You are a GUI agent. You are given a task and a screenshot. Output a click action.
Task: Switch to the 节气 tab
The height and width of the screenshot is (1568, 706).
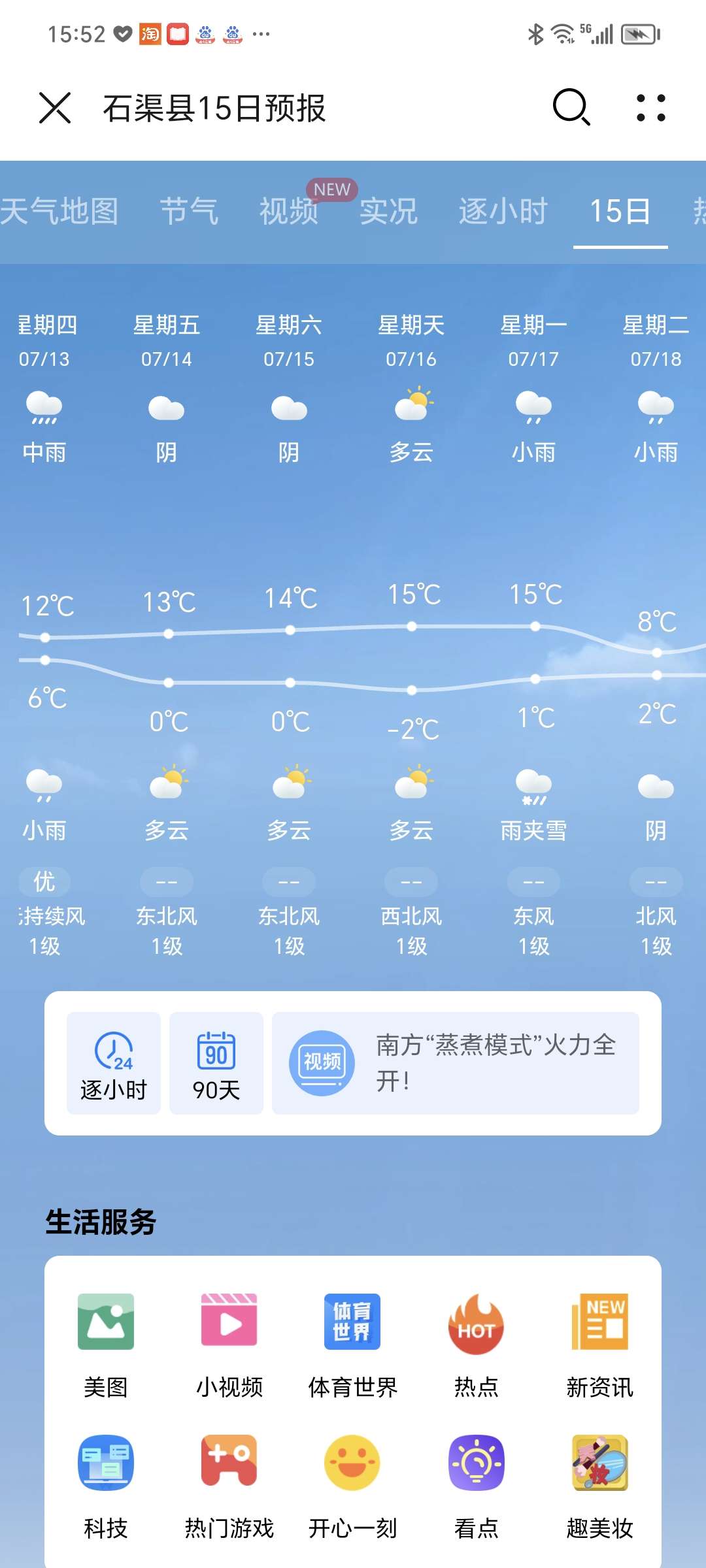[x=190, y=212]
